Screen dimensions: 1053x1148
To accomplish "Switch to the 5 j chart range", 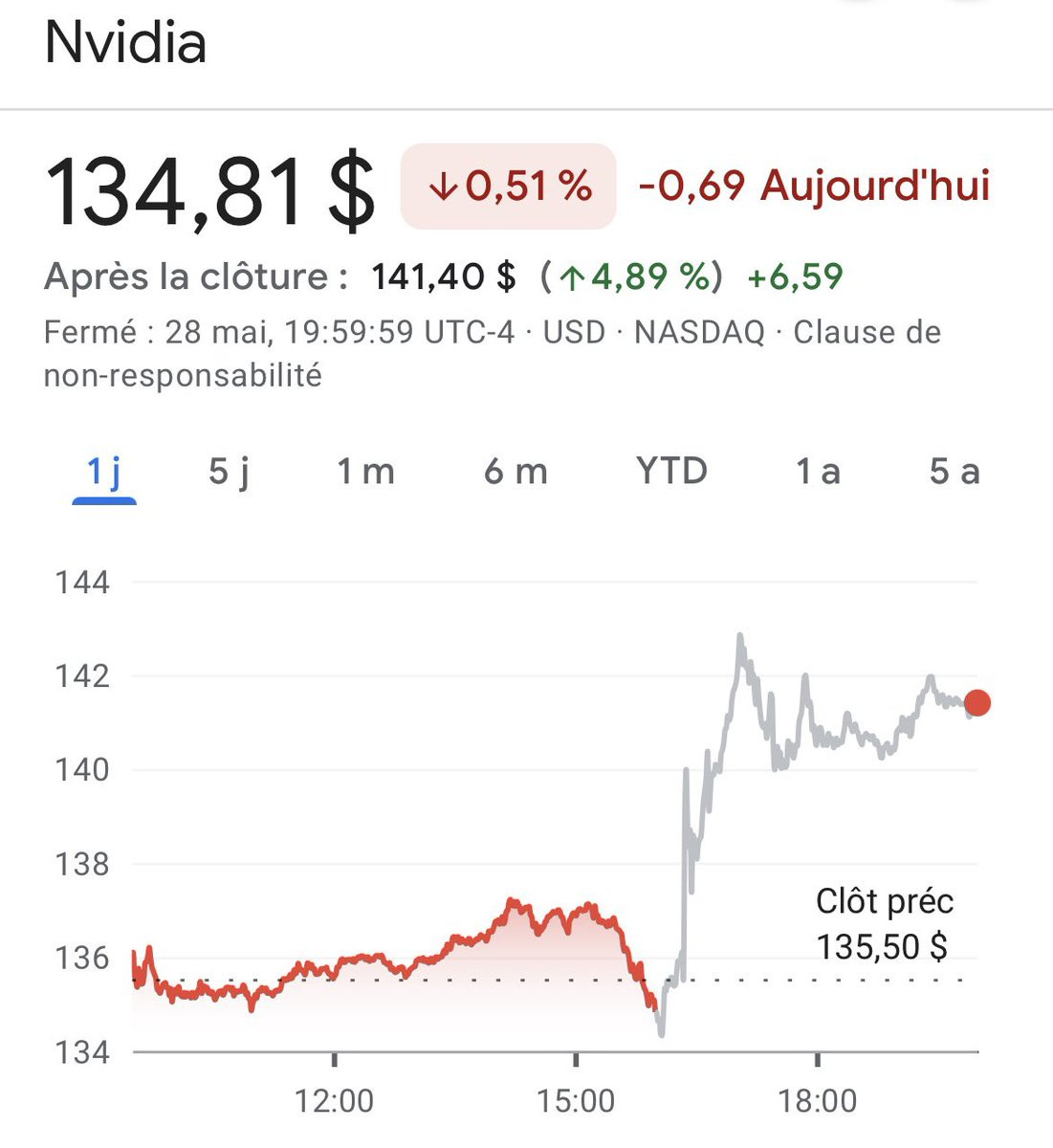I will (230, 472).
